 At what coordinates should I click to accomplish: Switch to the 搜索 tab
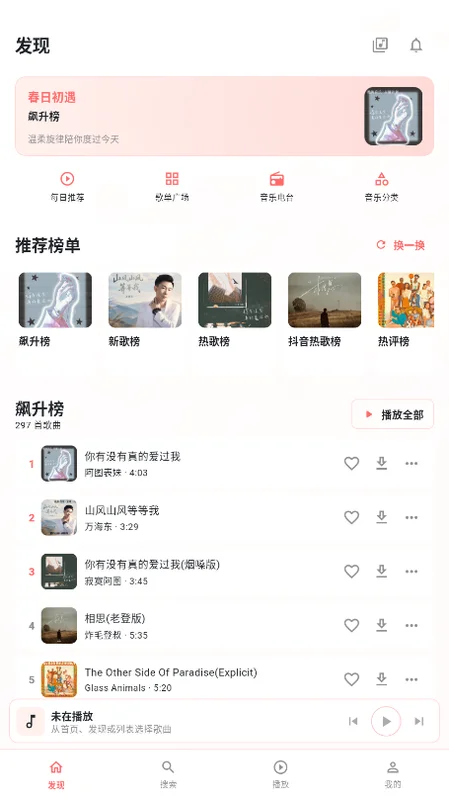168,774
